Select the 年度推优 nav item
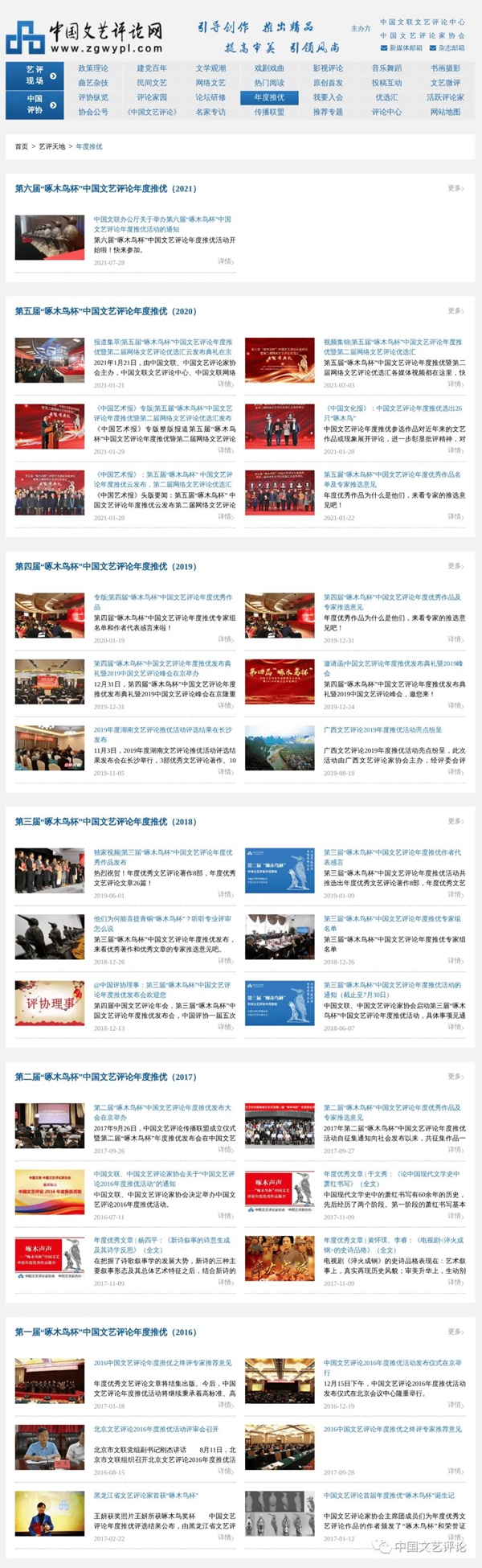This screenshot has width=482, height=1568. tap(269, 97)
